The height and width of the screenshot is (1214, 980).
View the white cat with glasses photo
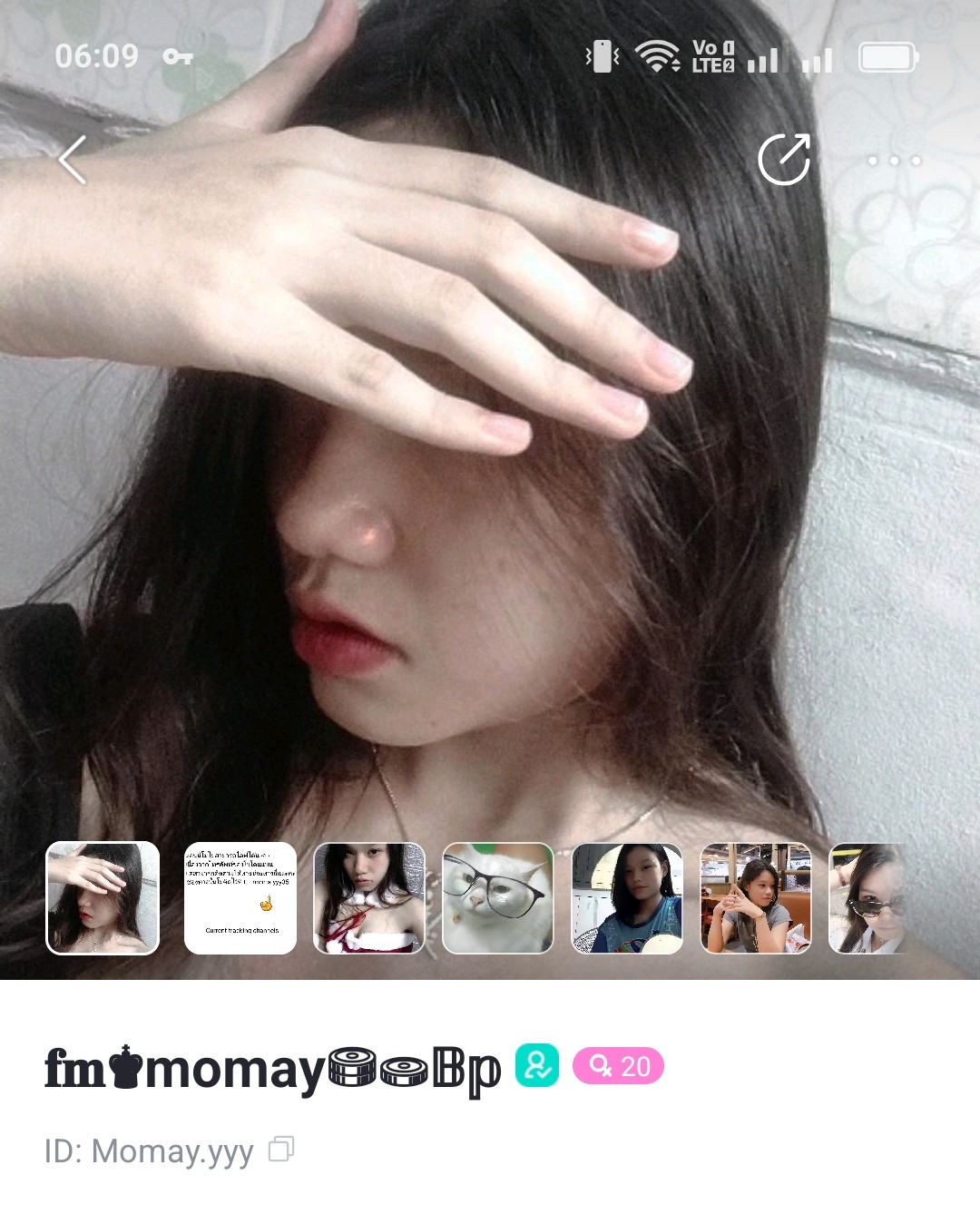tap(498, 898)
